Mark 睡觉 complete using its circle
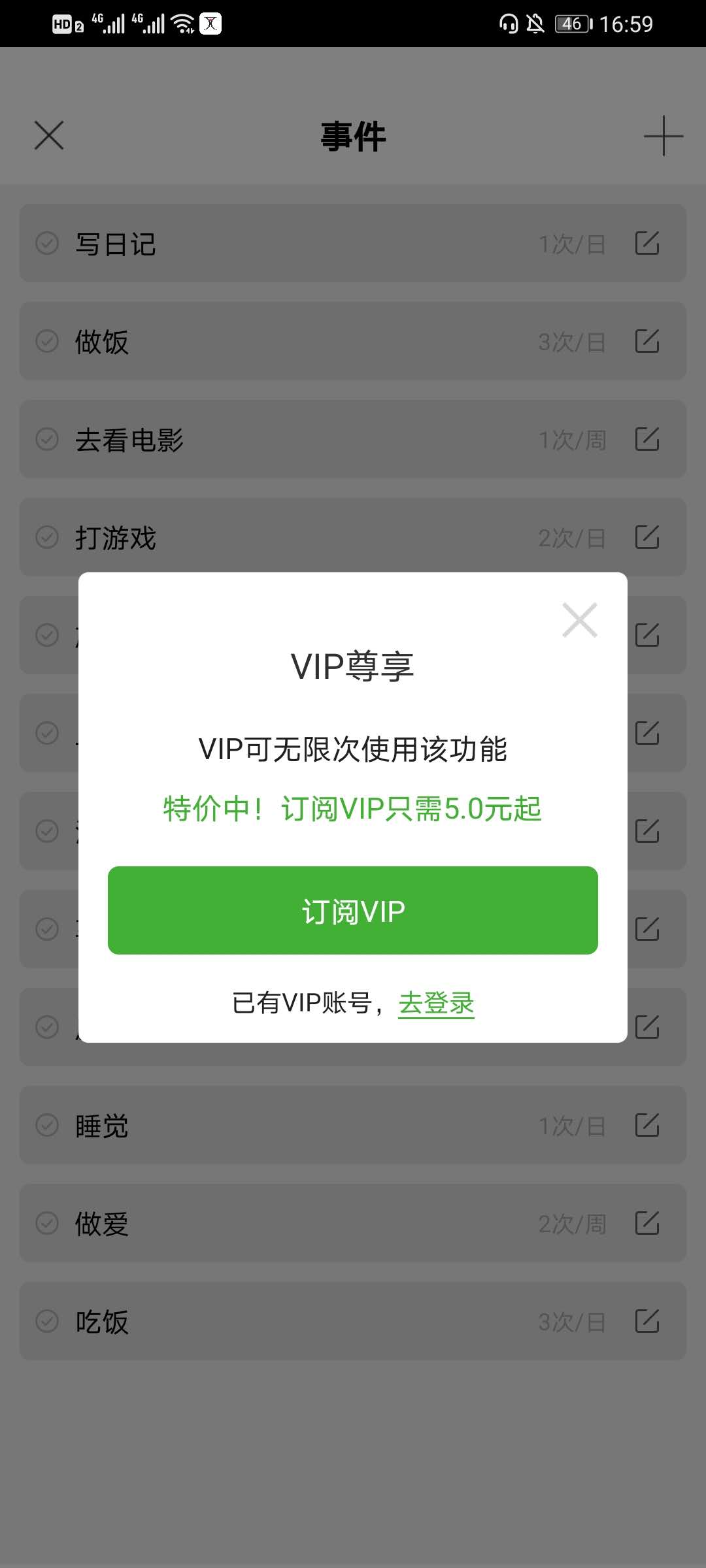706x1568 pixels. (x=47, y=1126)
